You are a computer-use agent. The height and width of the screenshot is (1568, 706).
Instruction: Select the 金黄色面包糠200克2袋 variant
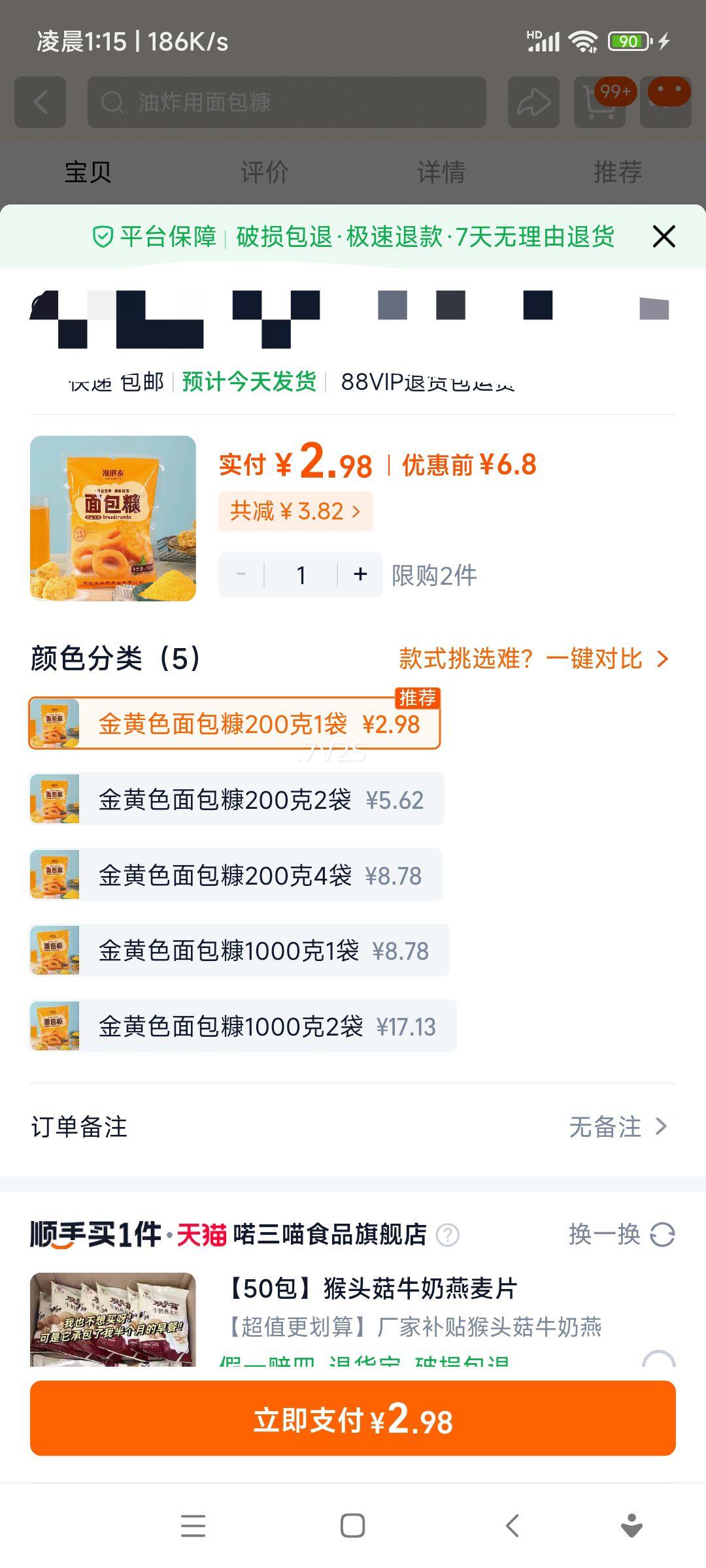click(235, 798)
